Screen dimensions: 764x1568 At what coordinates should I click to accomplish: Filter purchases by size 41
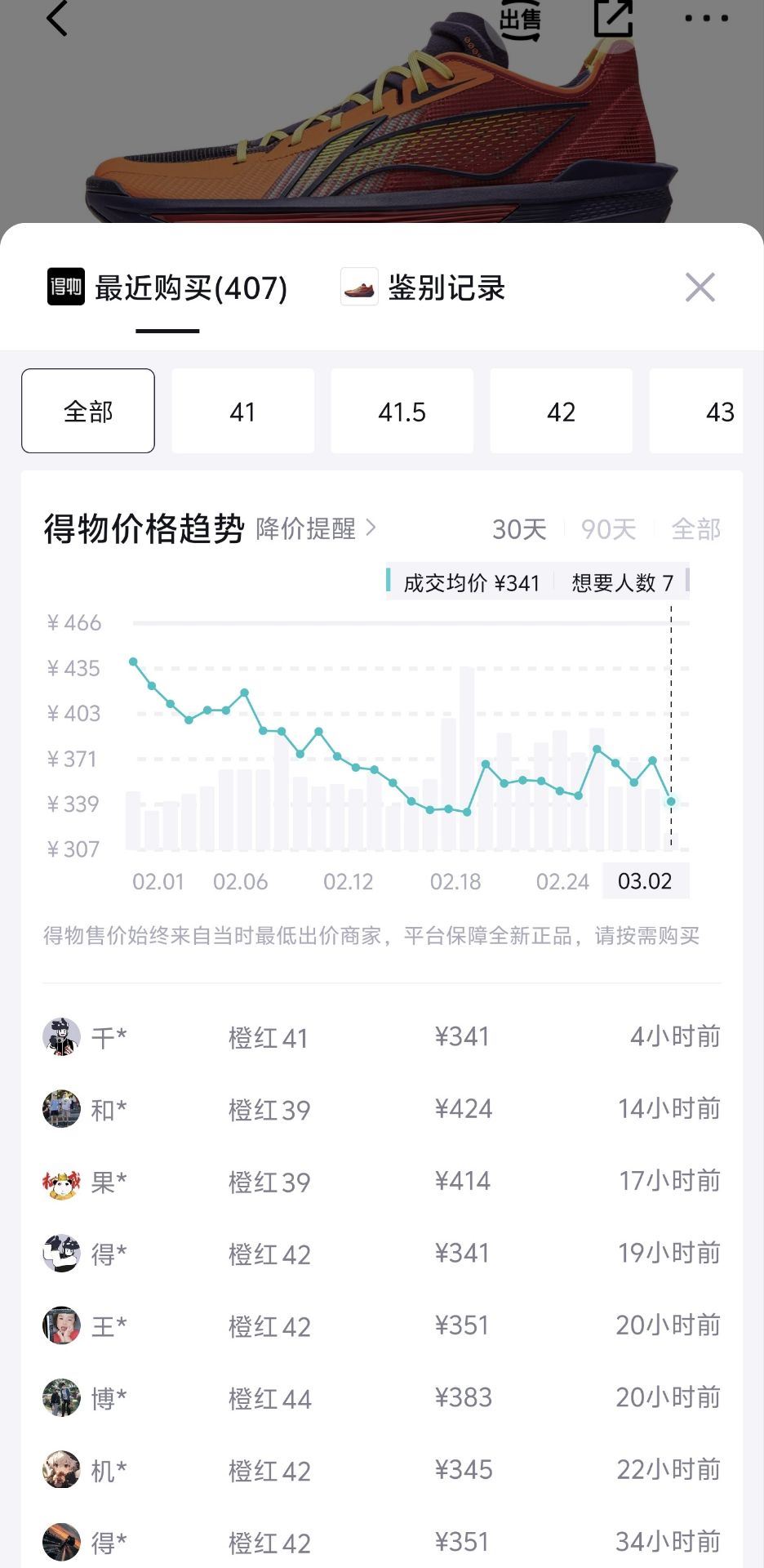click(x=242, y=412)
